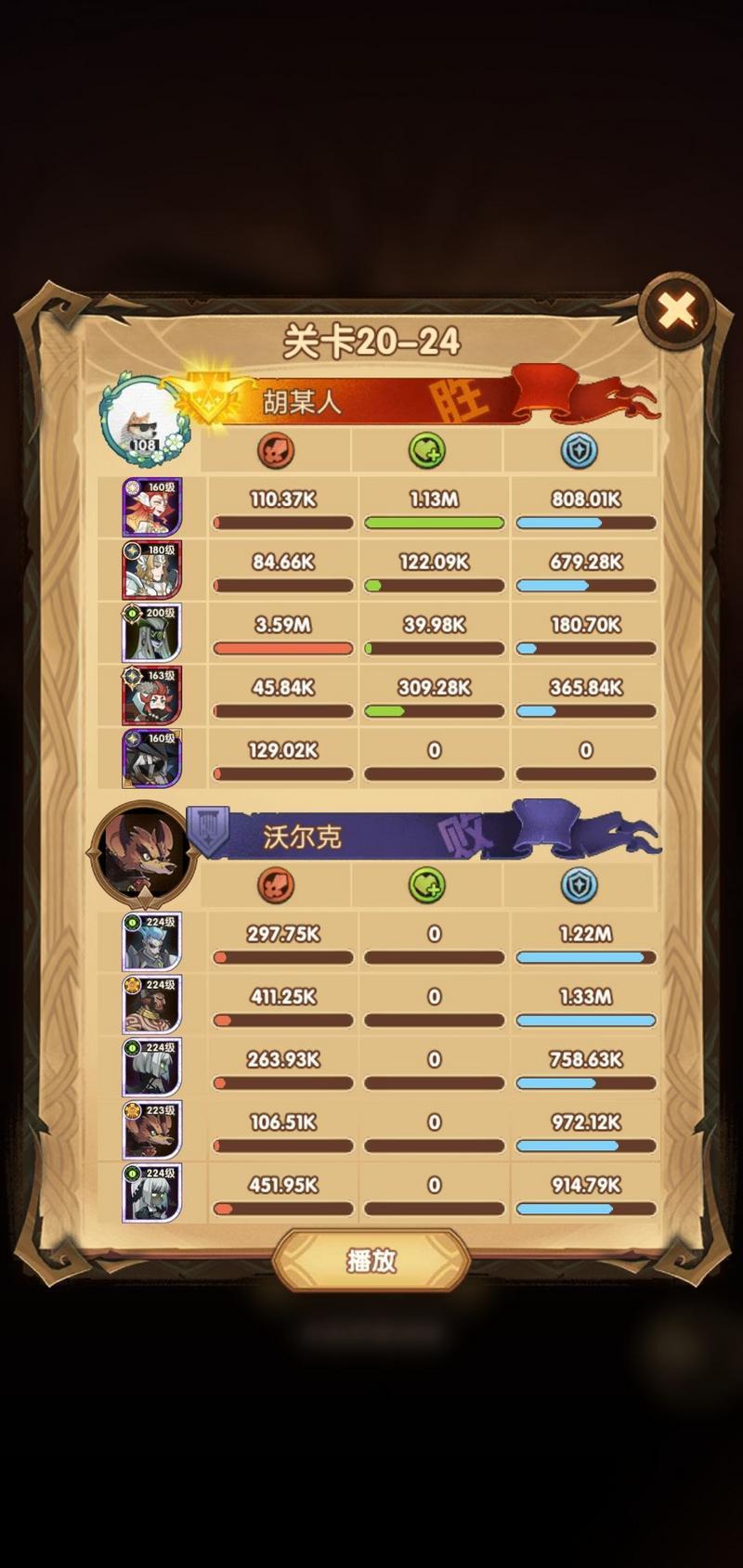Select the level 200 hero portrait

pos(151,631)
